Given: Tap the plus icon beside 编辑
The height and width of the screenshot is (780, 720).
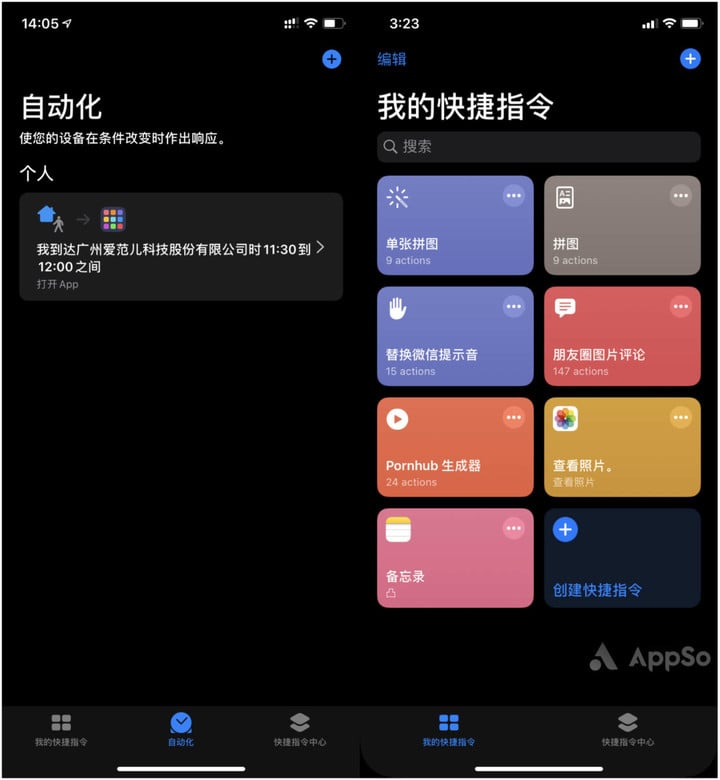Looking at the screenshot, I should tap(690, 59).
